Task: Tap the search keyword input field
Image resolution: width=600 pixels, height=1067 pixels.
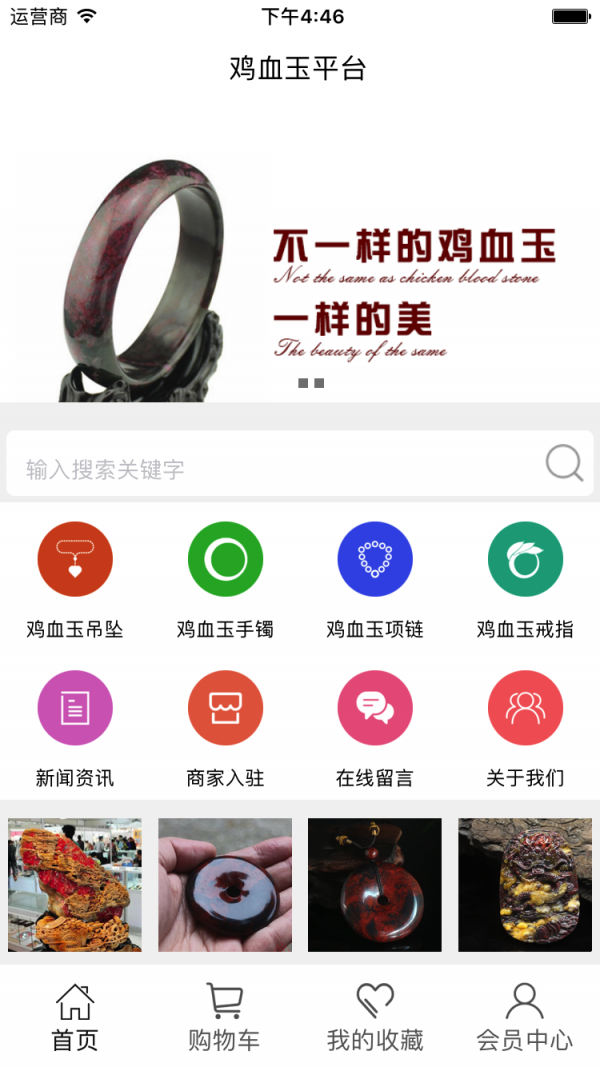Action: [270, 467]
